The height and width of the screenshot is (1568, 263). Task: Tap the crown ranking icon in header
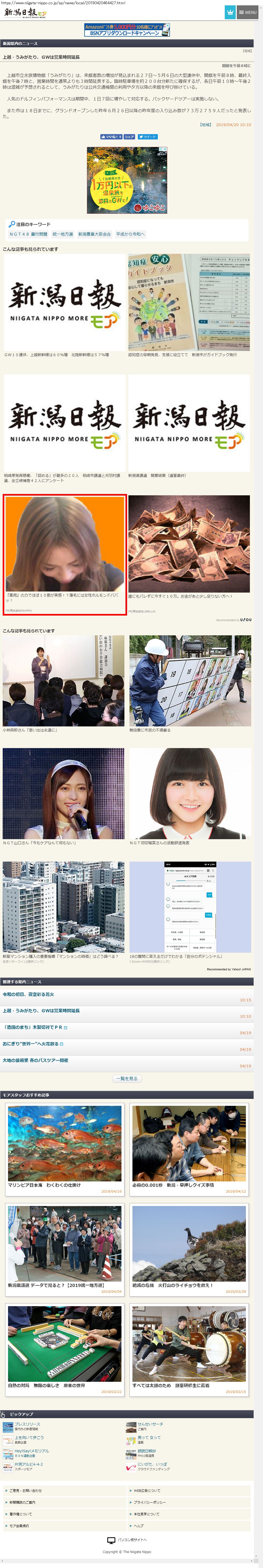point(230,12)
